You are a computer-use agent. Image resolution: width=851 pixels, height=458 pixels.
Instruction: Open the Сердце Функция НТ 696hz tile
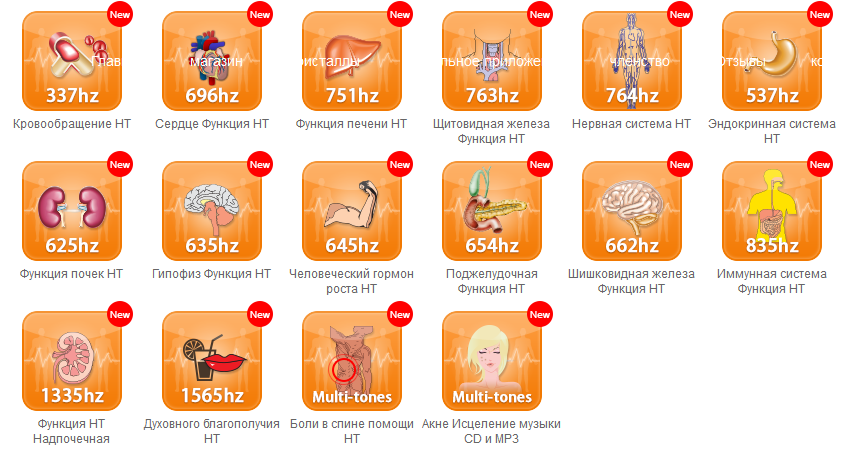pyautogui.click(x=212, y=61)
